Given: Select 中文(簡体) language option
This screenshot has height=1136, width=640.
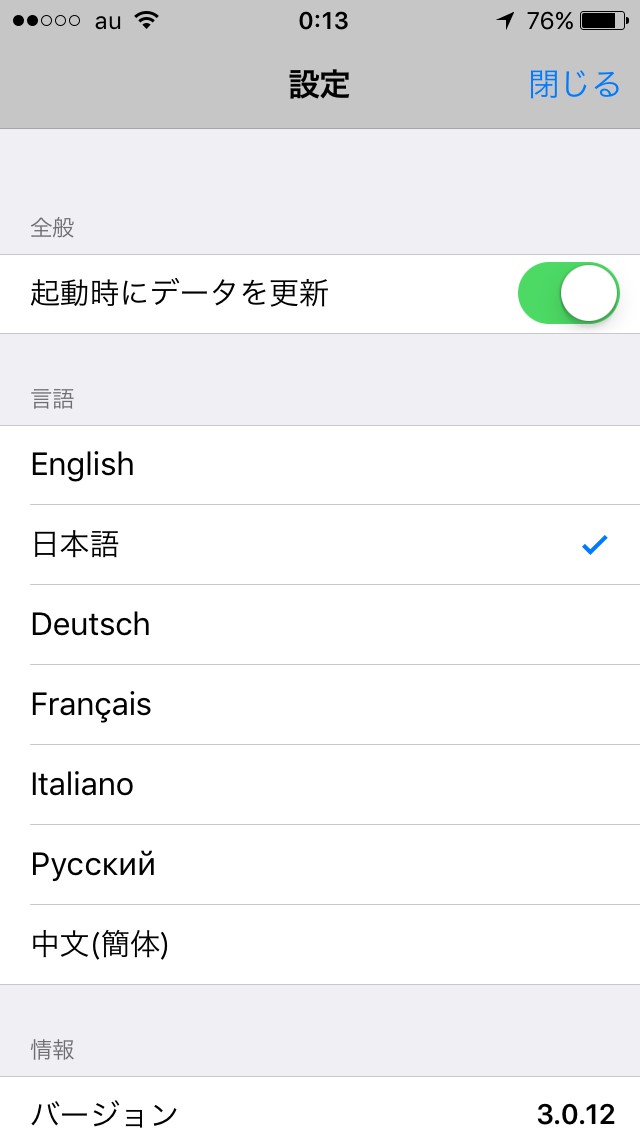Looking at the screenshot, I should [320, 945].
